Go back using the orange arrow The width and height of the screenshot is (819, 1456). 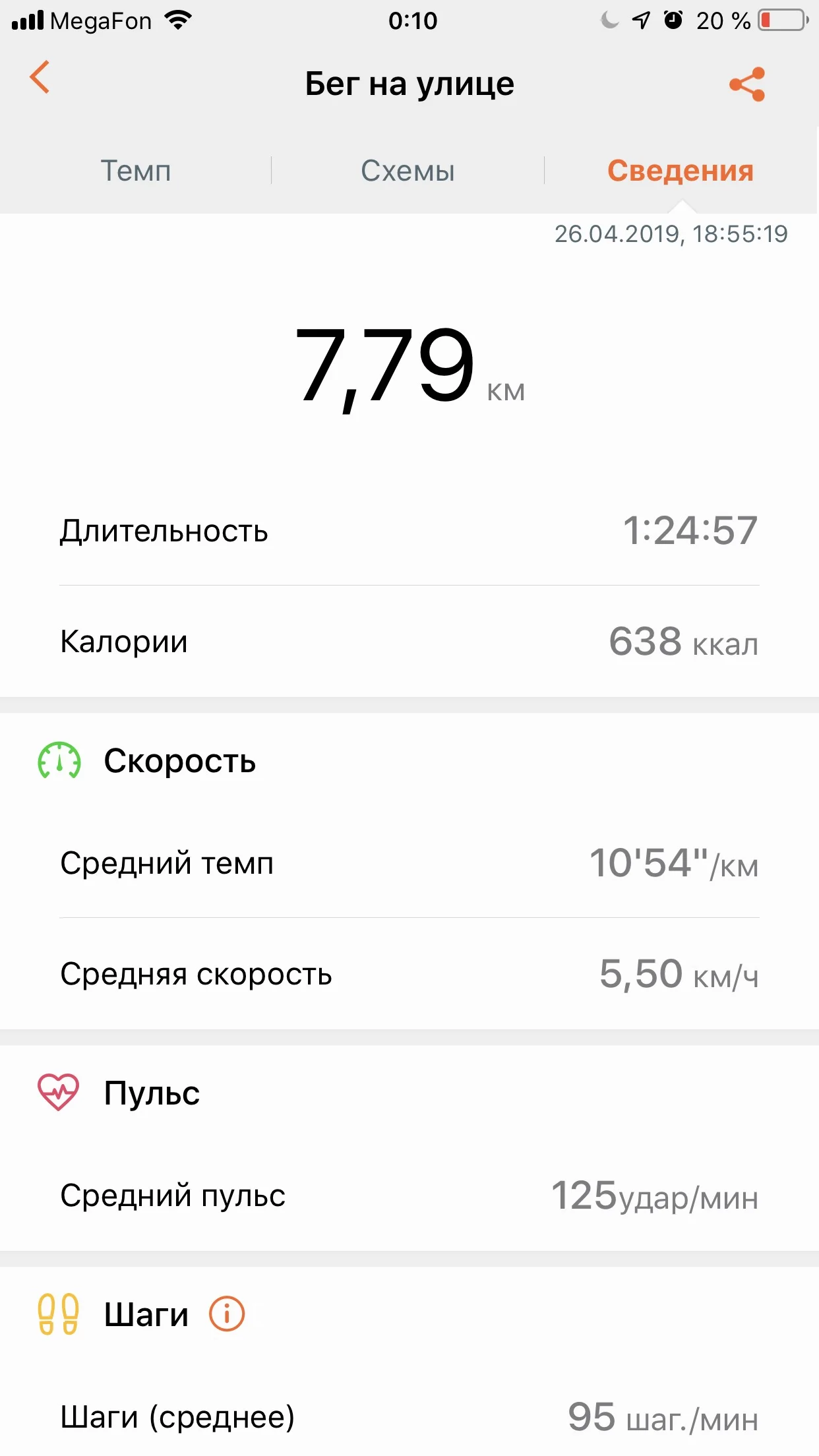click(x=40, y=78)
